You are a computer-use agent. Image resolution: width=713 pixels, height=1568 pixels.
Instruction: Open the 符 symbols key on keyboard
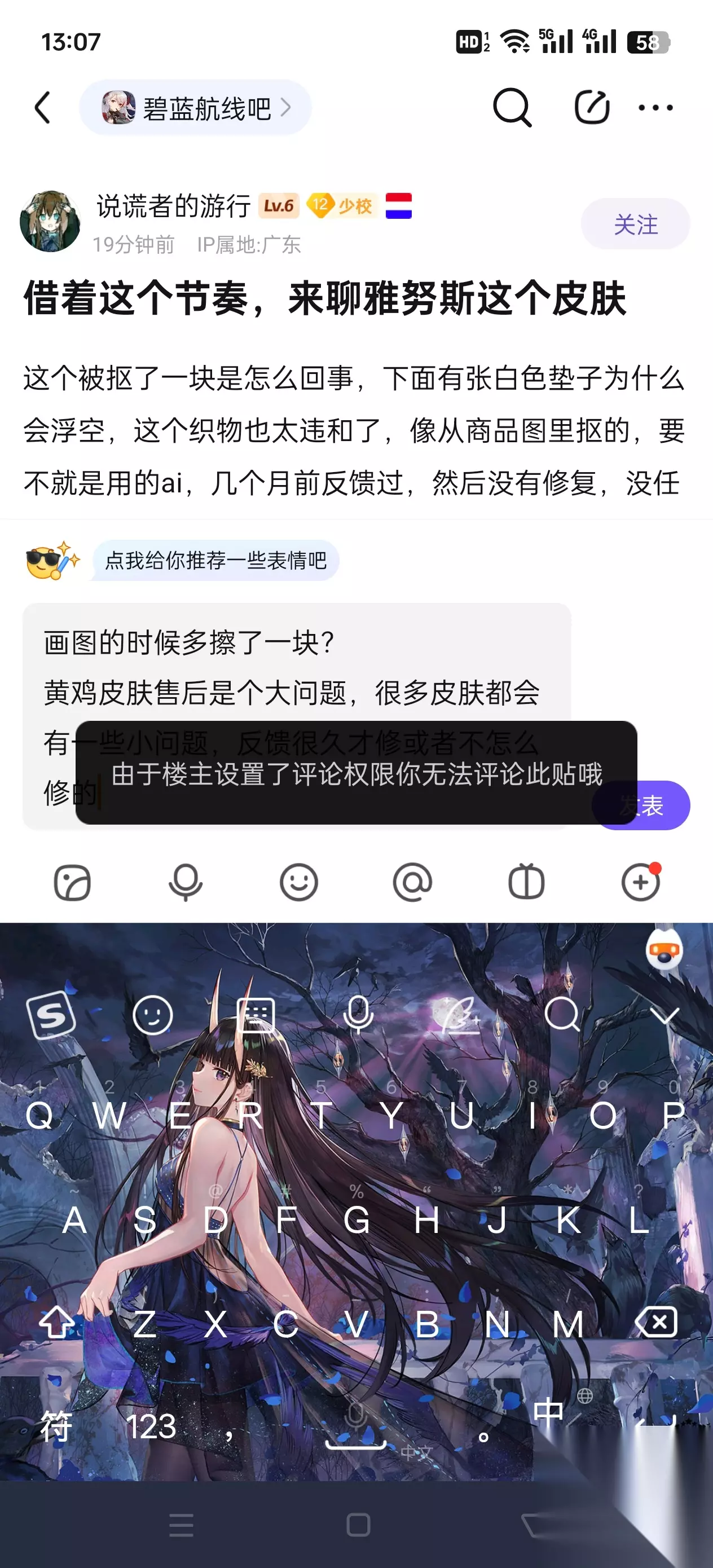(x=56, y=1426)
